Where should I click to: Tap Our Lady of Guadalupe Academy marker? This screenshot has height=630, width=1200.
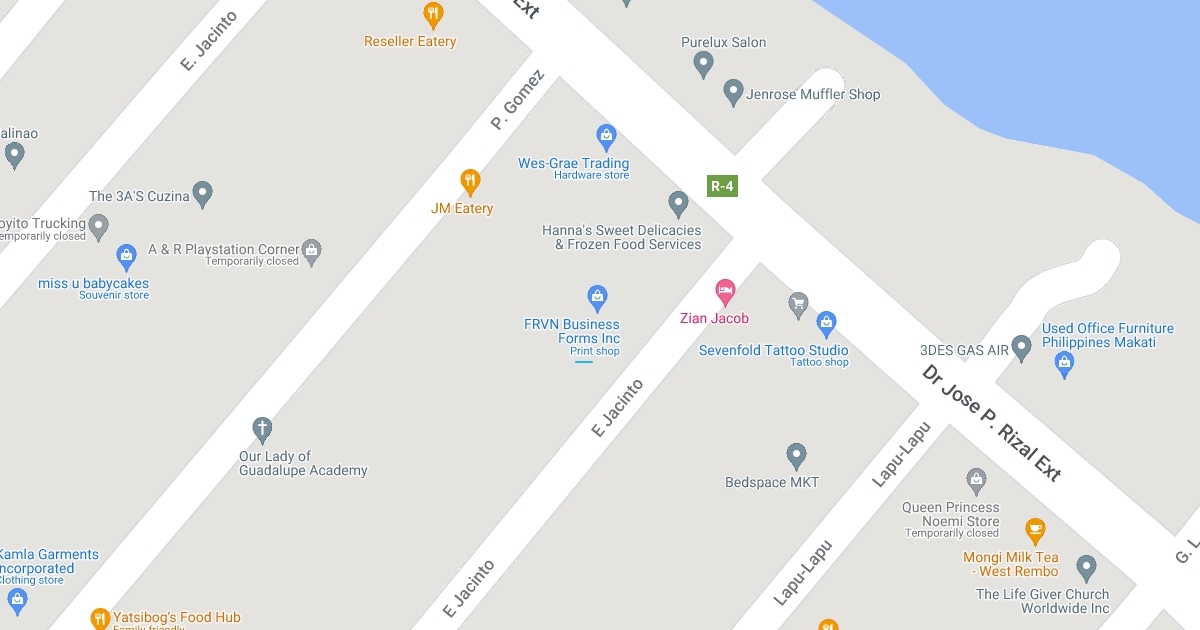tap(262, 430)
